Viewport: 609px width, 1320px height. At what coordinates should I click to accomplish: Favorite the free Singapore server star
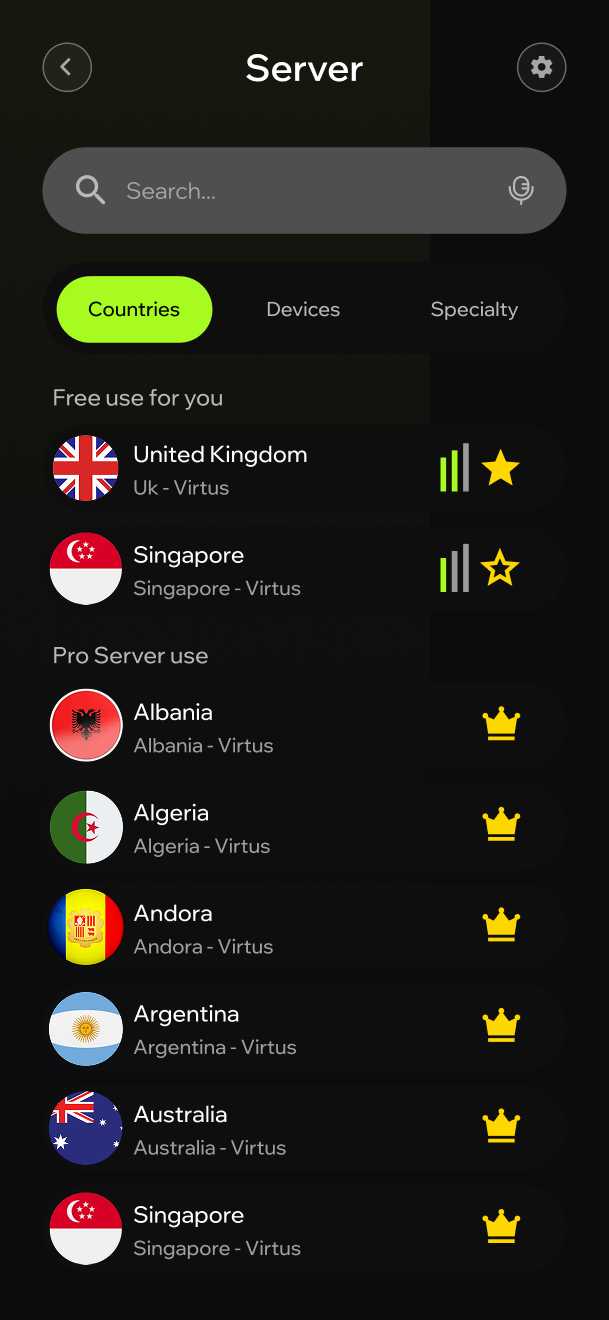point(500,569)
